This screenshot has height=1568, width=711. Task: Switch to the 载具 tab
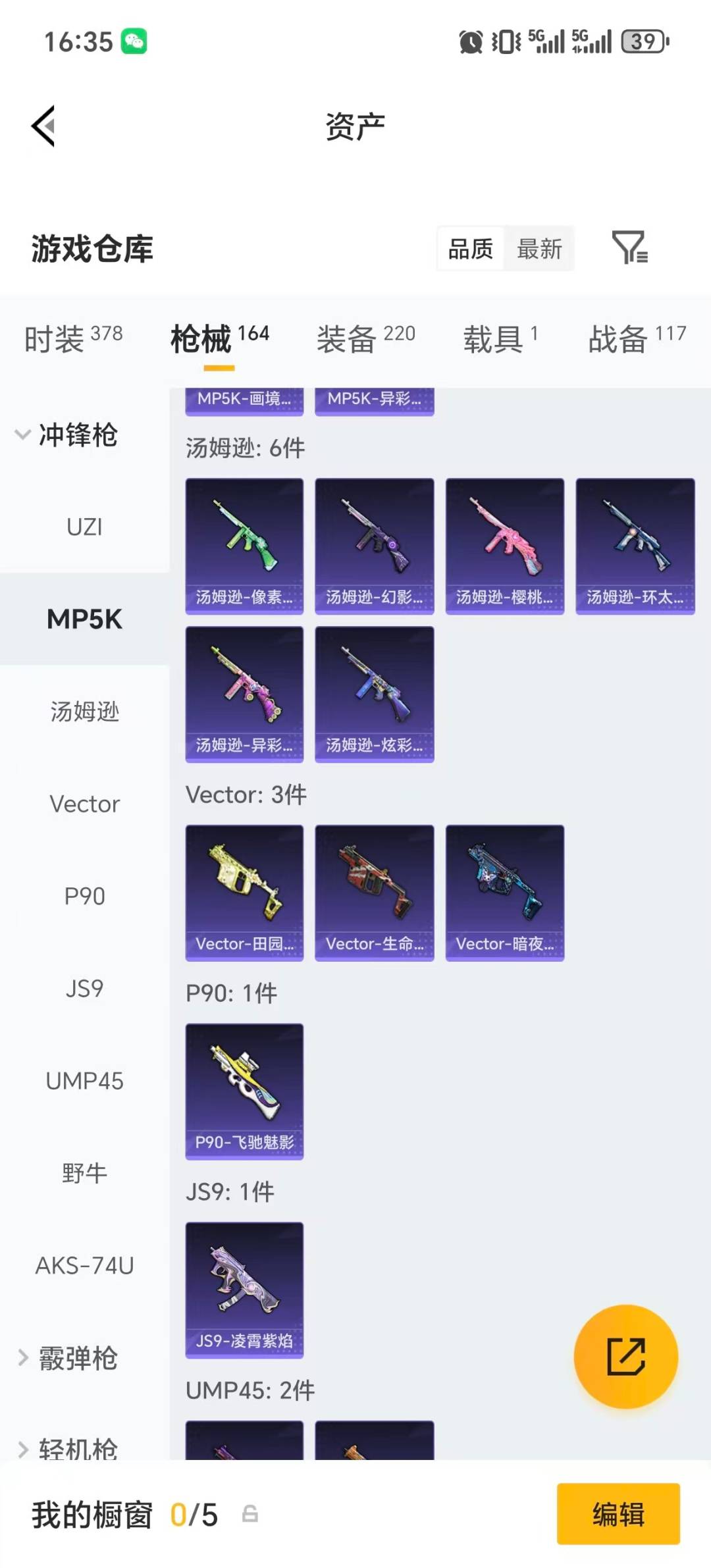pos(500,338)
